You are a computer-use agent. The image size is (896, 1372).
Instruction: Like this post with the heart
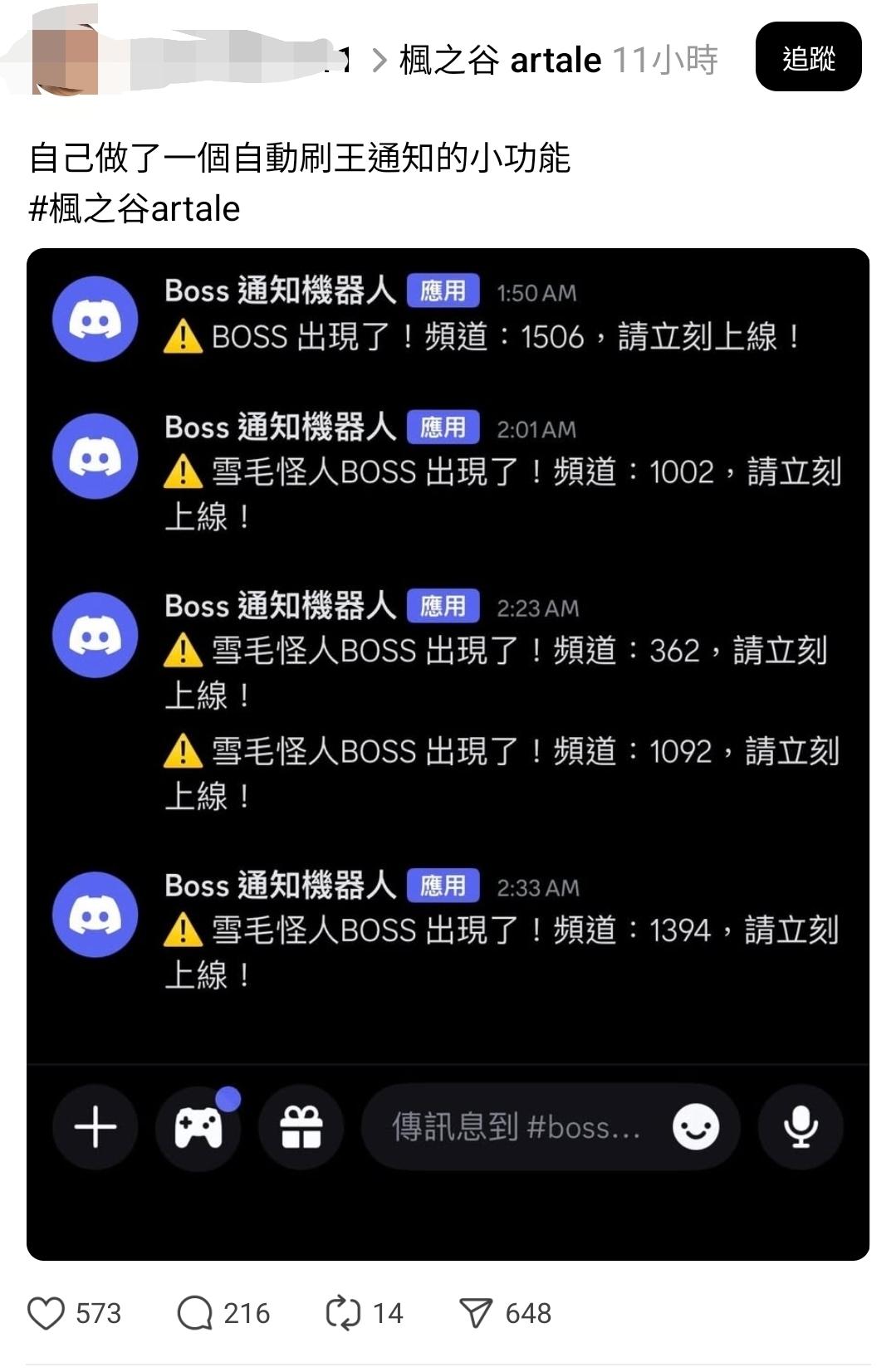pos(47,1313)
